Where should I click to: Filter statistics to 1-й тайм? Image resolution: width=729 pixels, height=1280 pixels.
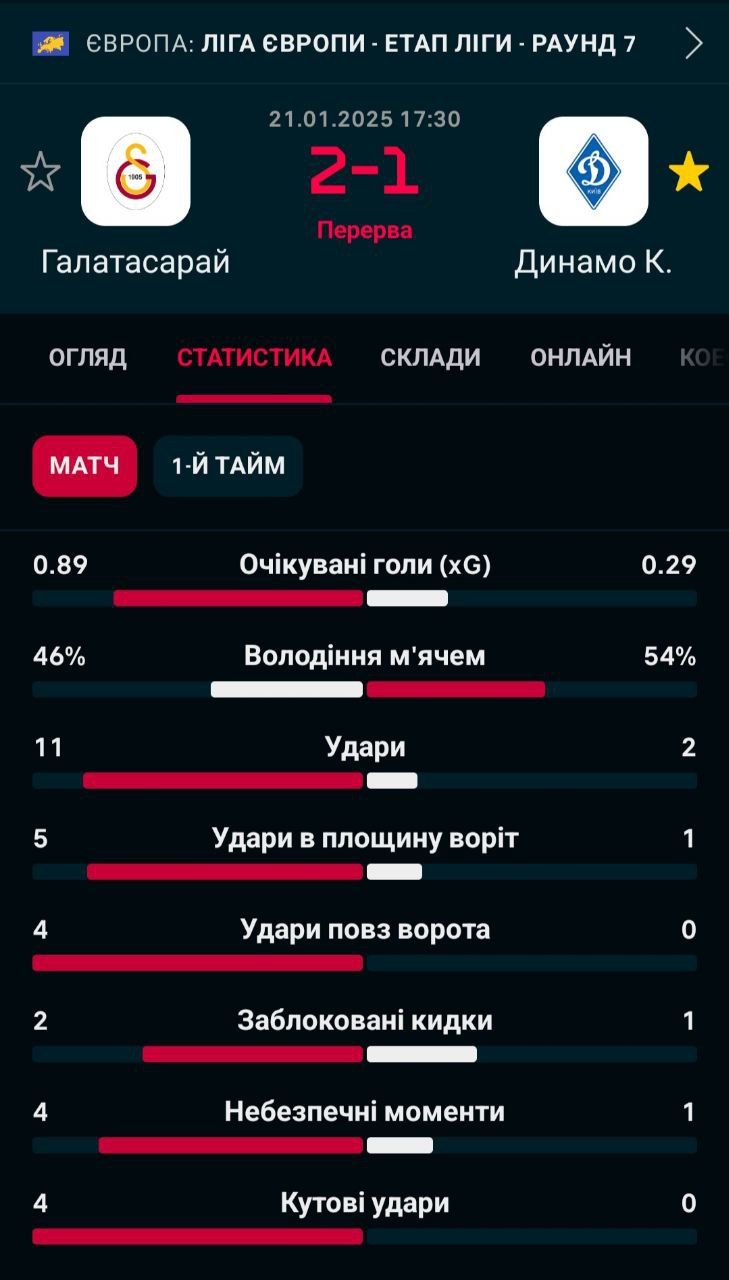tap(228, 466)
